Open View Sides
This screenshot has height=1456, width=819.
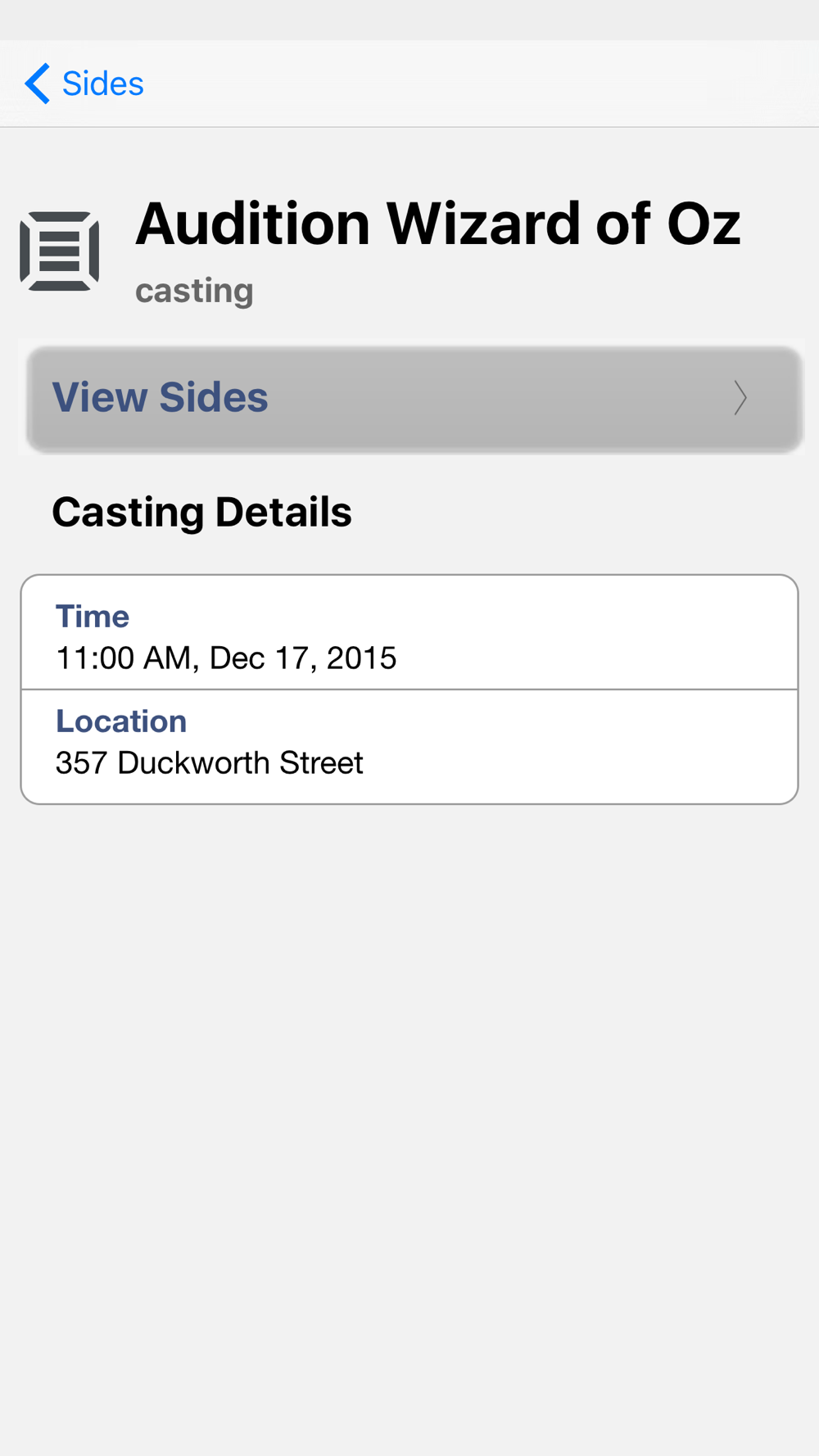coord(414,399)
